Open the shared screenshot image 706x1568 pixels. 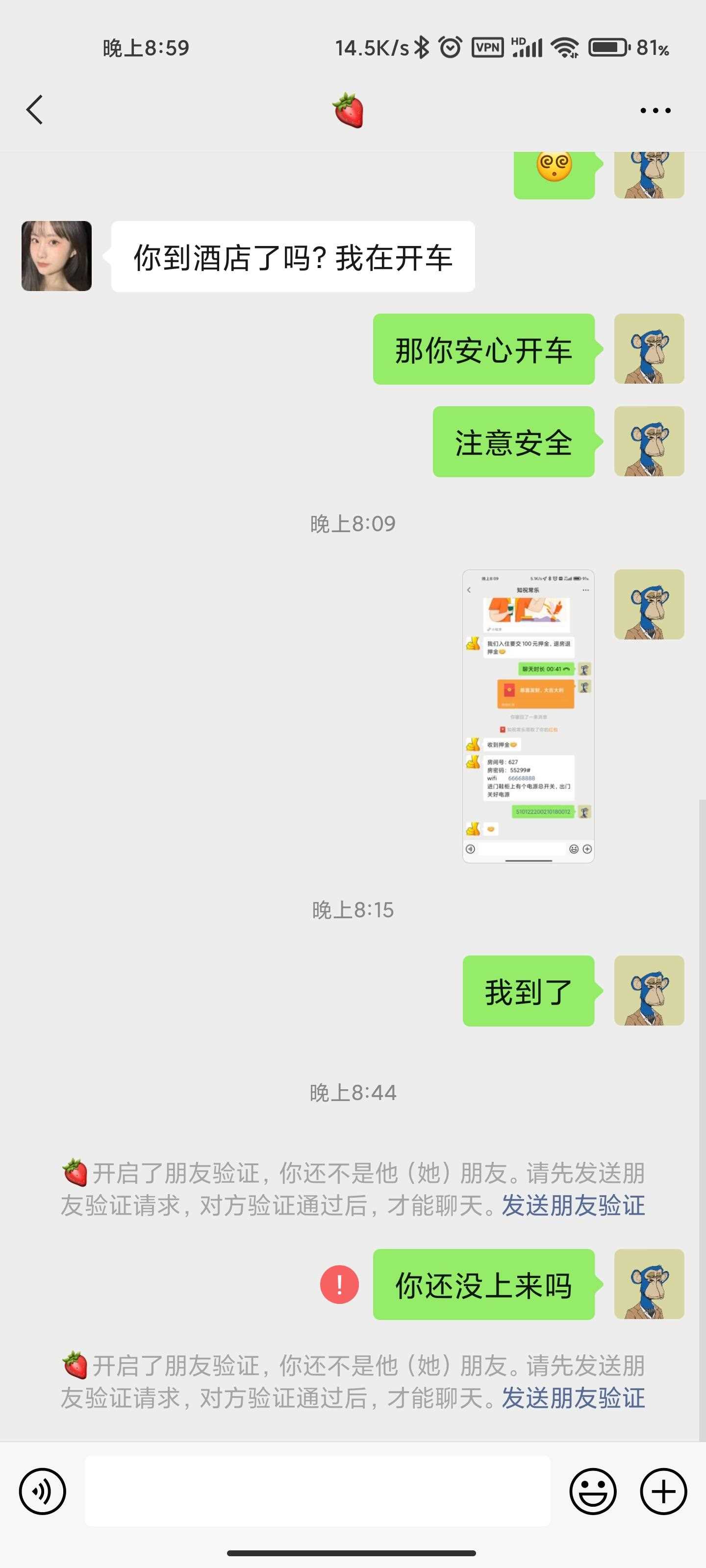(x=528, y=716)
